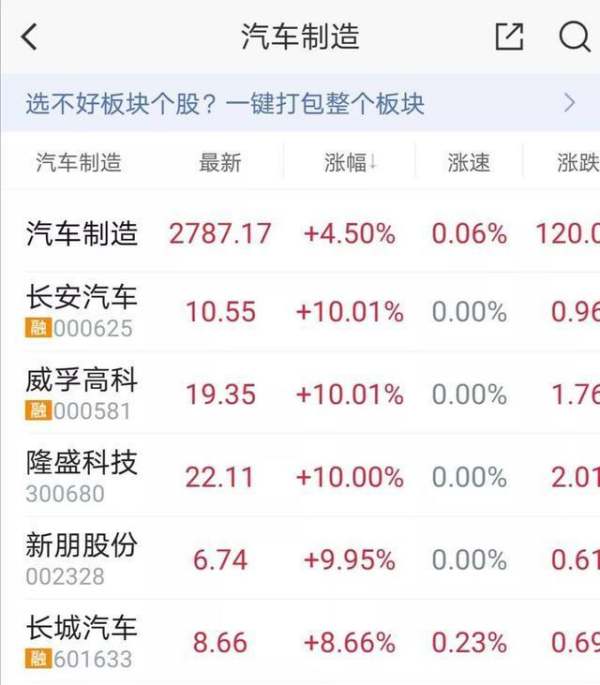Sort stocks by 涨速 column
The image size is (600, 685).
(468, 163)
